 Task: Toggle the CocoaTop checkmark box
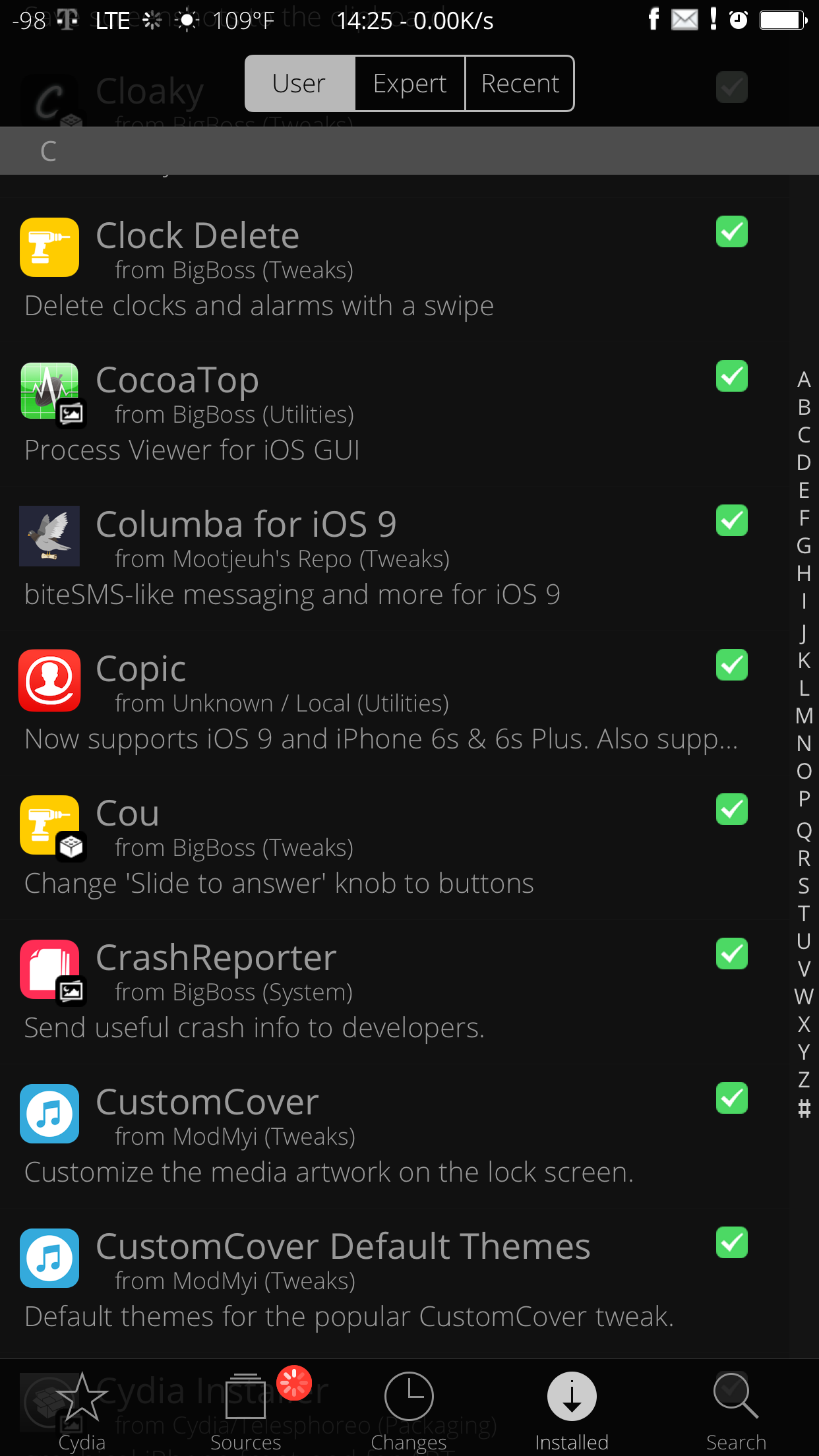coord(731,377)
